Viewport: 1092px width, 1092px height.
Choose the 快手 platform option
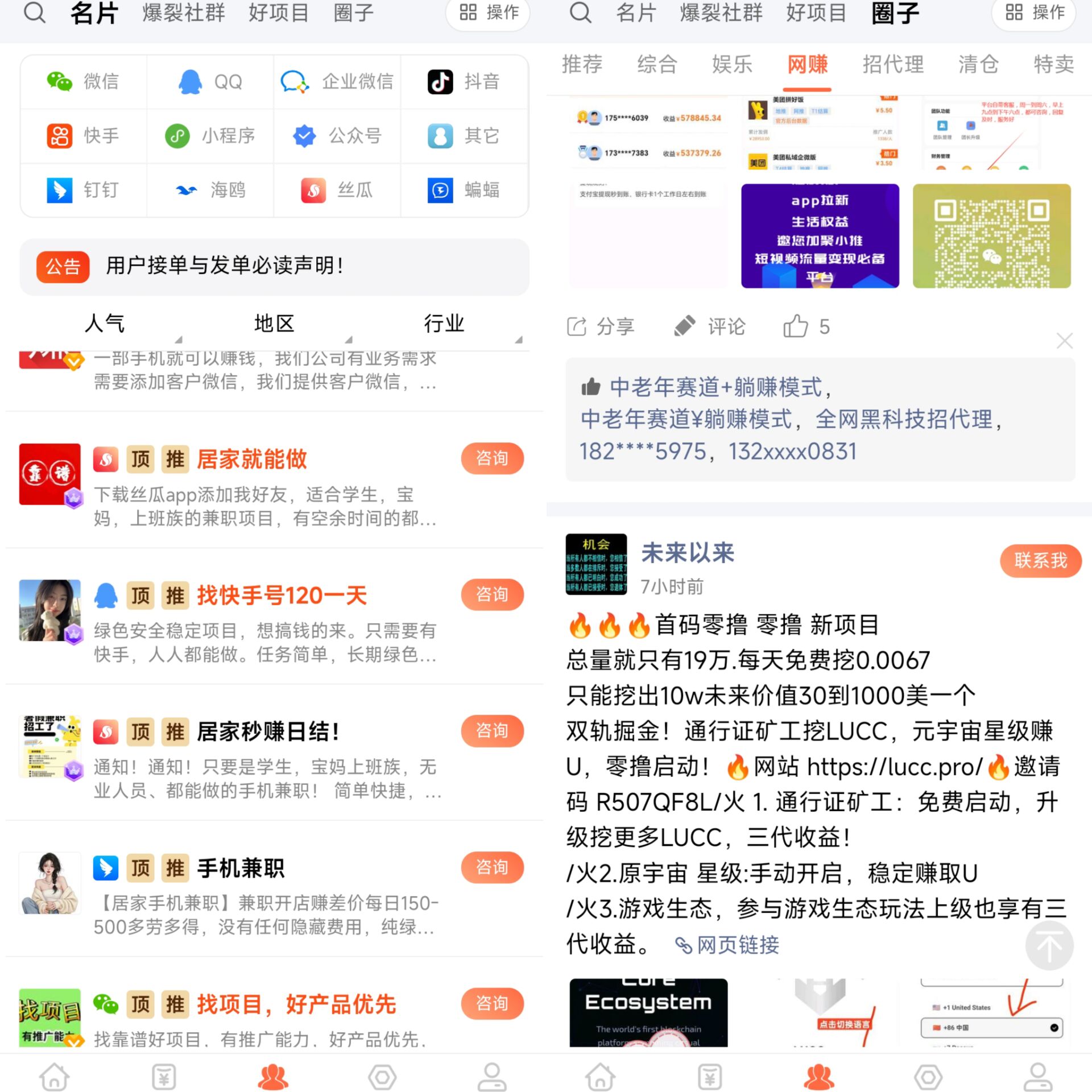[83, 136]
